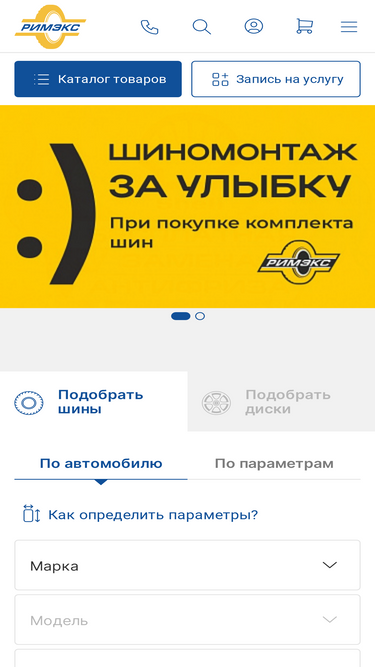Open the hamburger menu
The width and height of the screenshot is (375, 667).
[349, 27]
